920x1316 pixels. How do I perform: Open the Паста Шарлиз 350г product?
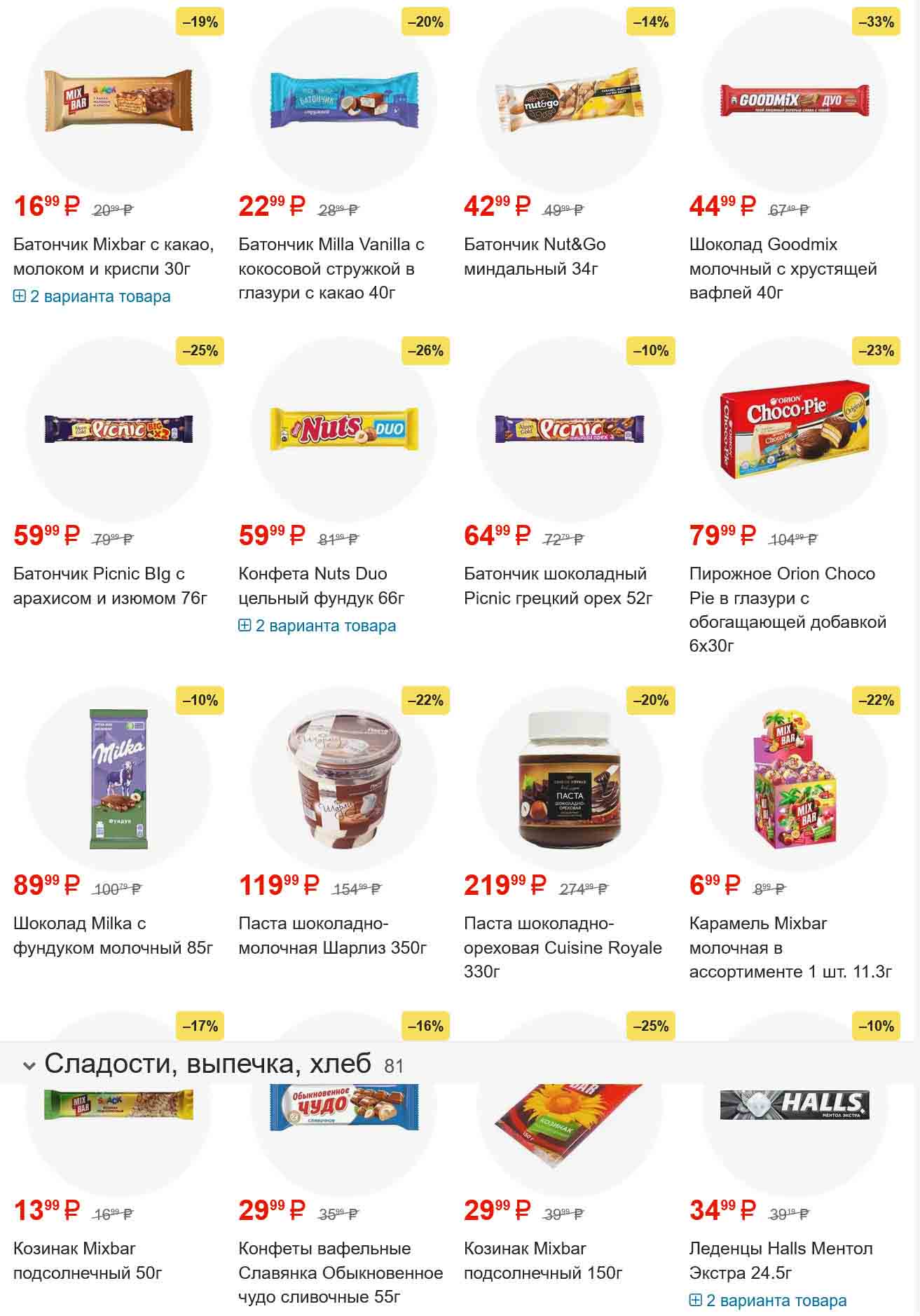point(332,935)
